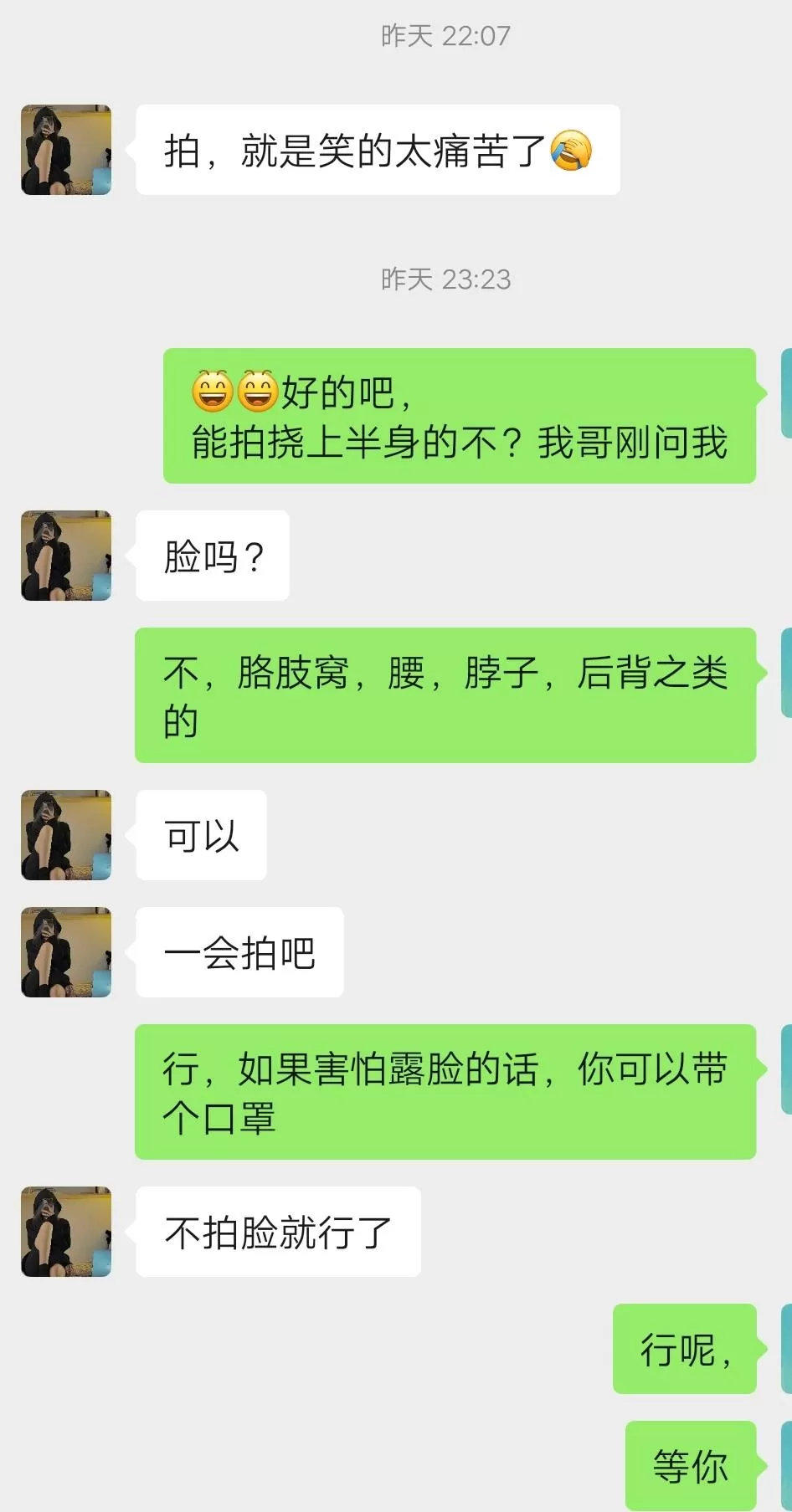The width and height of the screenshot is (792, 1512).
Task: Click the avatar beside the "可以" reply
Action: pyautogui.click(x=65, y=836)
